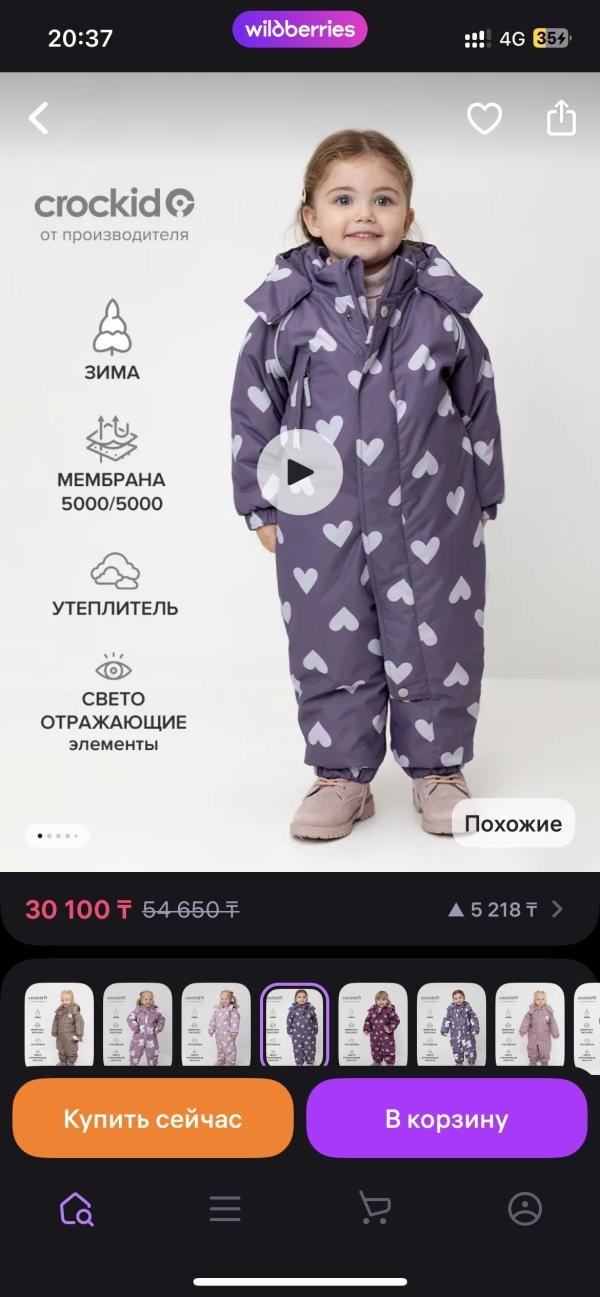Tap Купить сейчас to buy now
The image size is (600, 1297).
tap(153, 1118)
